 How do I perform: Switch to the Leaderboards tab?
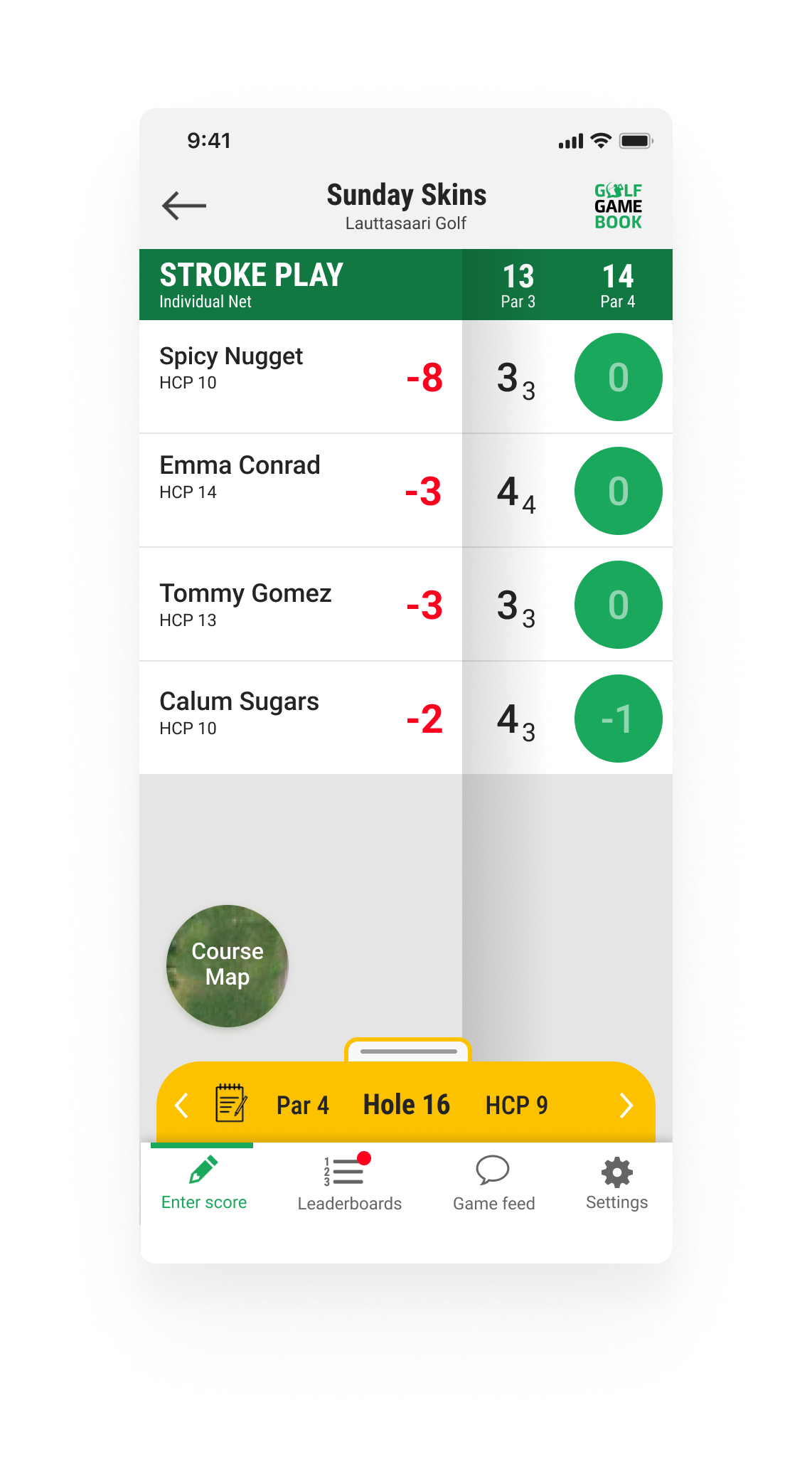(349, 1182)
